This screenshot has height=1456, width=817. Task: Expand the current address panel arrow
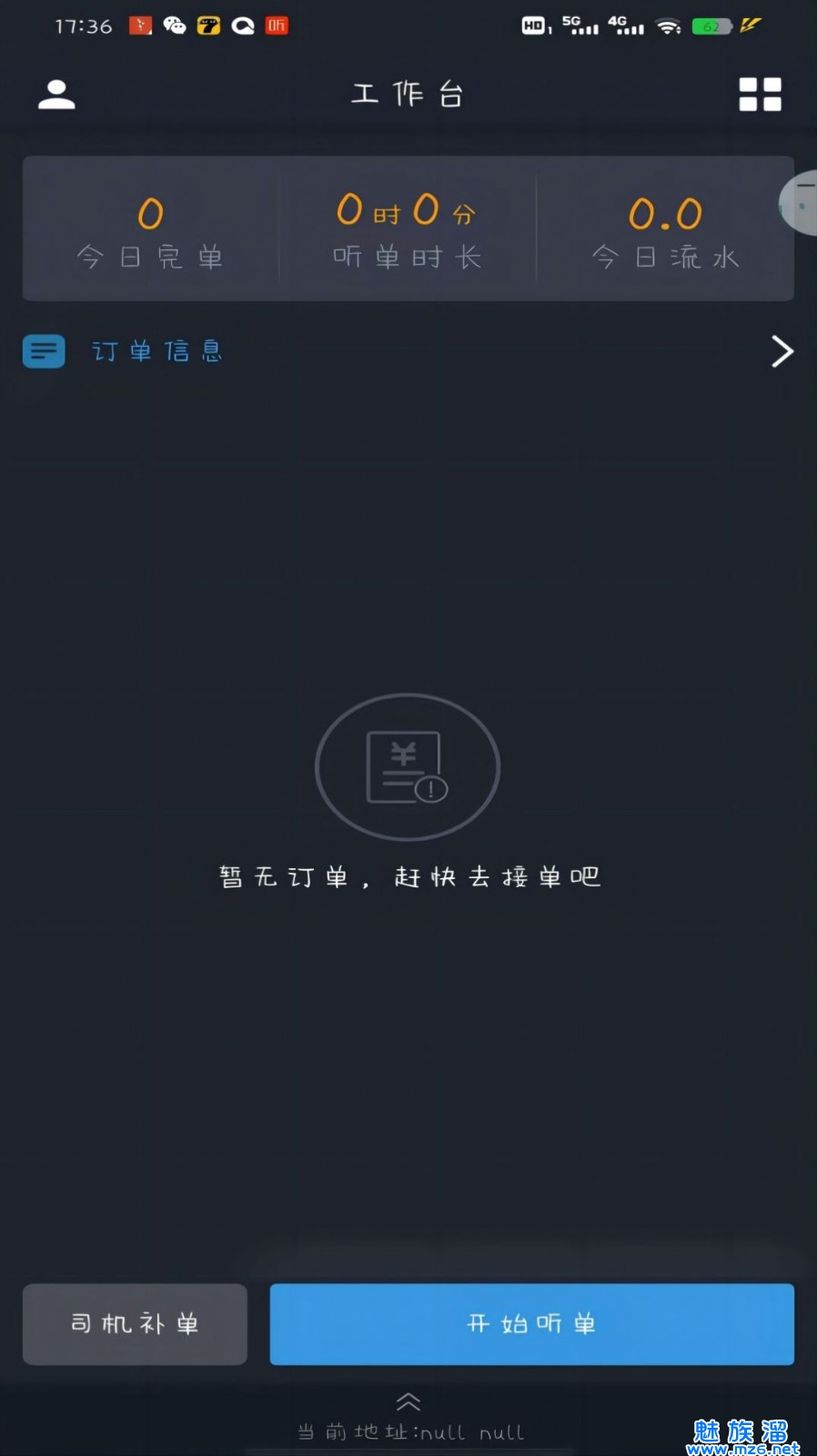[x=408, y=1400]
